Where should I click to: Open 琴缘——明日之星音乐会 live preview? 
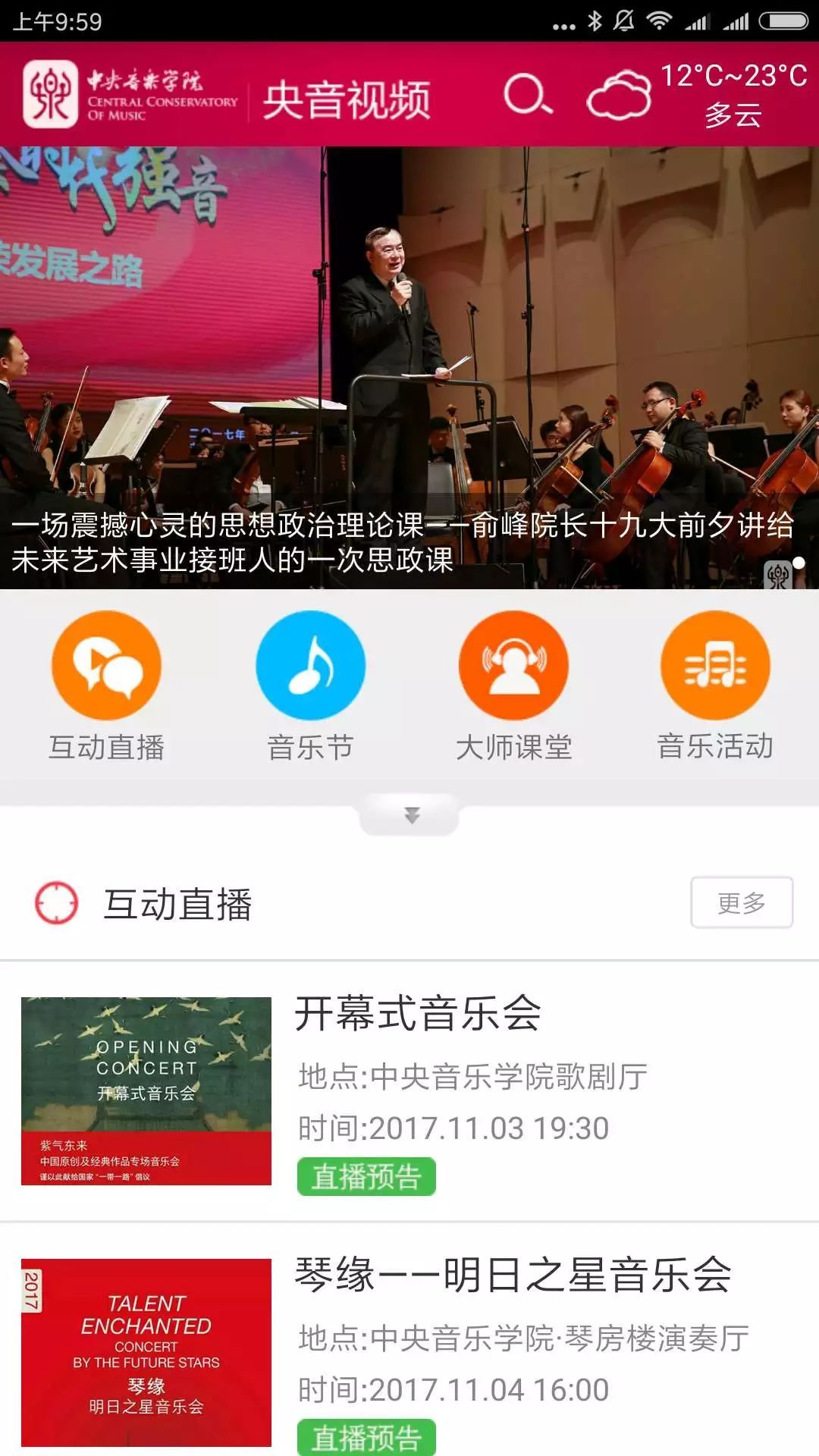tap(409, 1354)
